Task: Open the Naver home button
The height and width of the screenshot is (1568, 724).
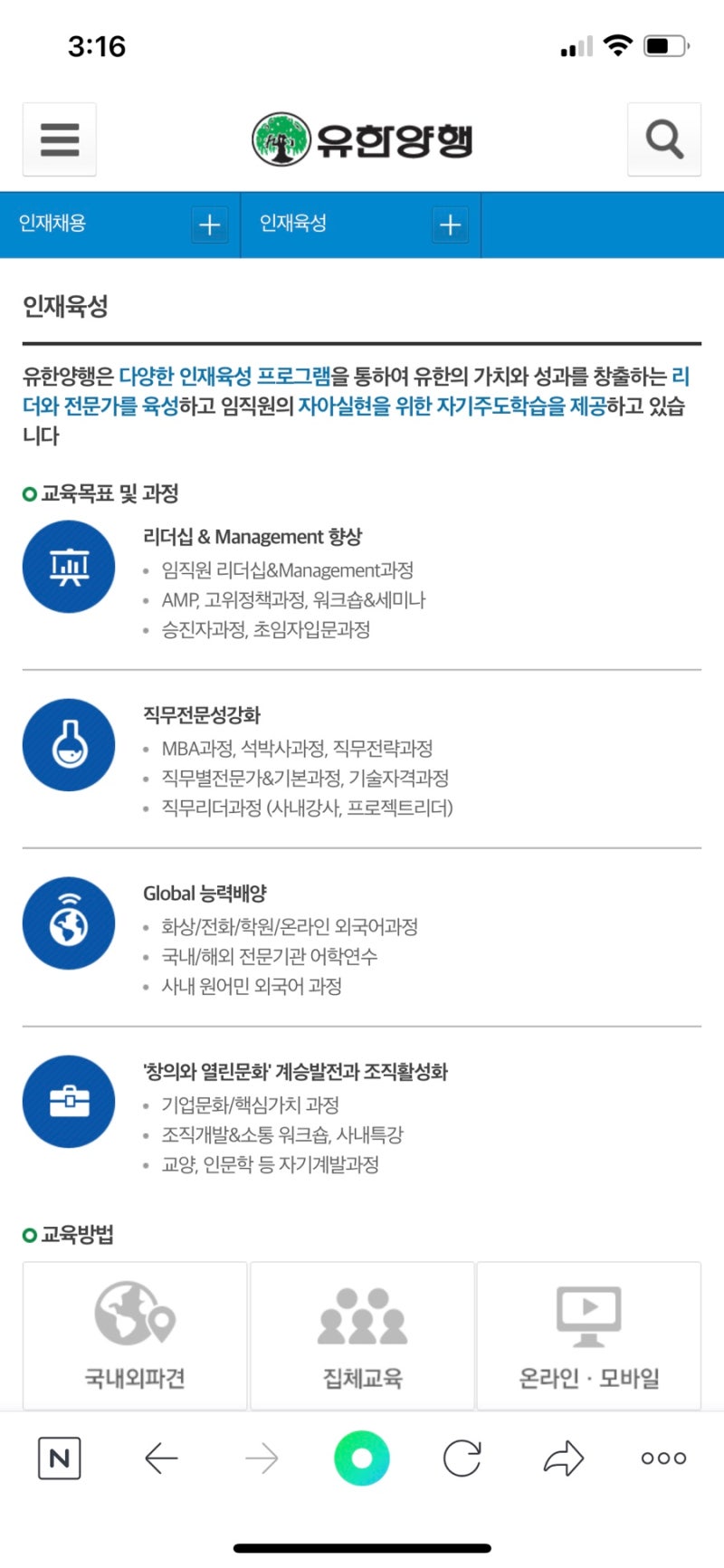Action: [x=60, y=1458]
